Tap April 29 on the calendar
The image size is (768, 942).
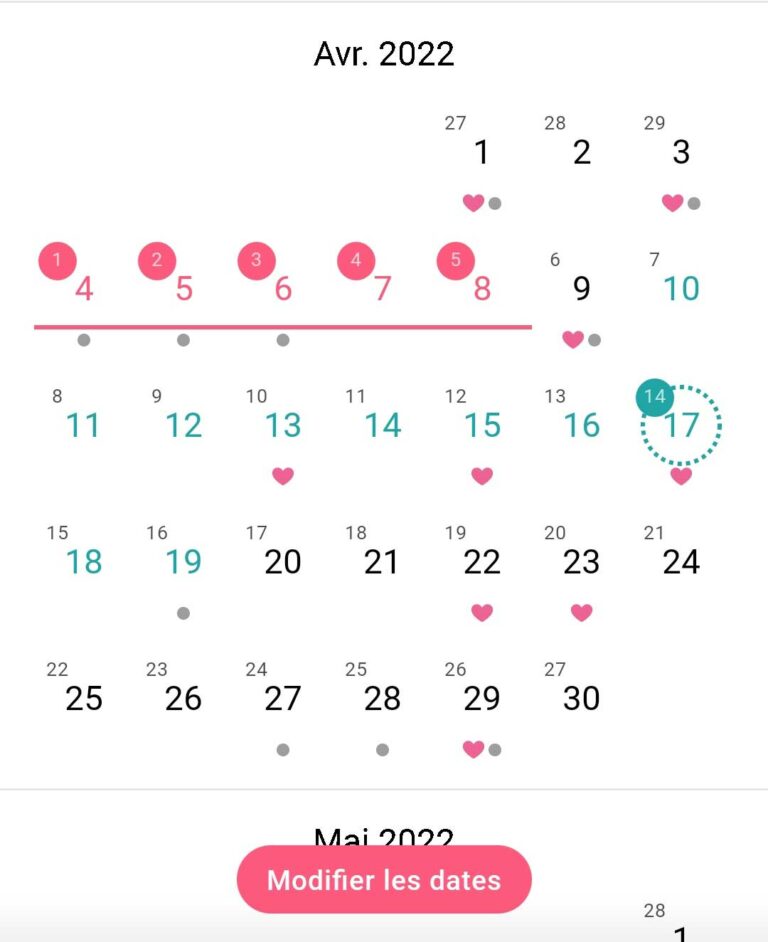482,698
